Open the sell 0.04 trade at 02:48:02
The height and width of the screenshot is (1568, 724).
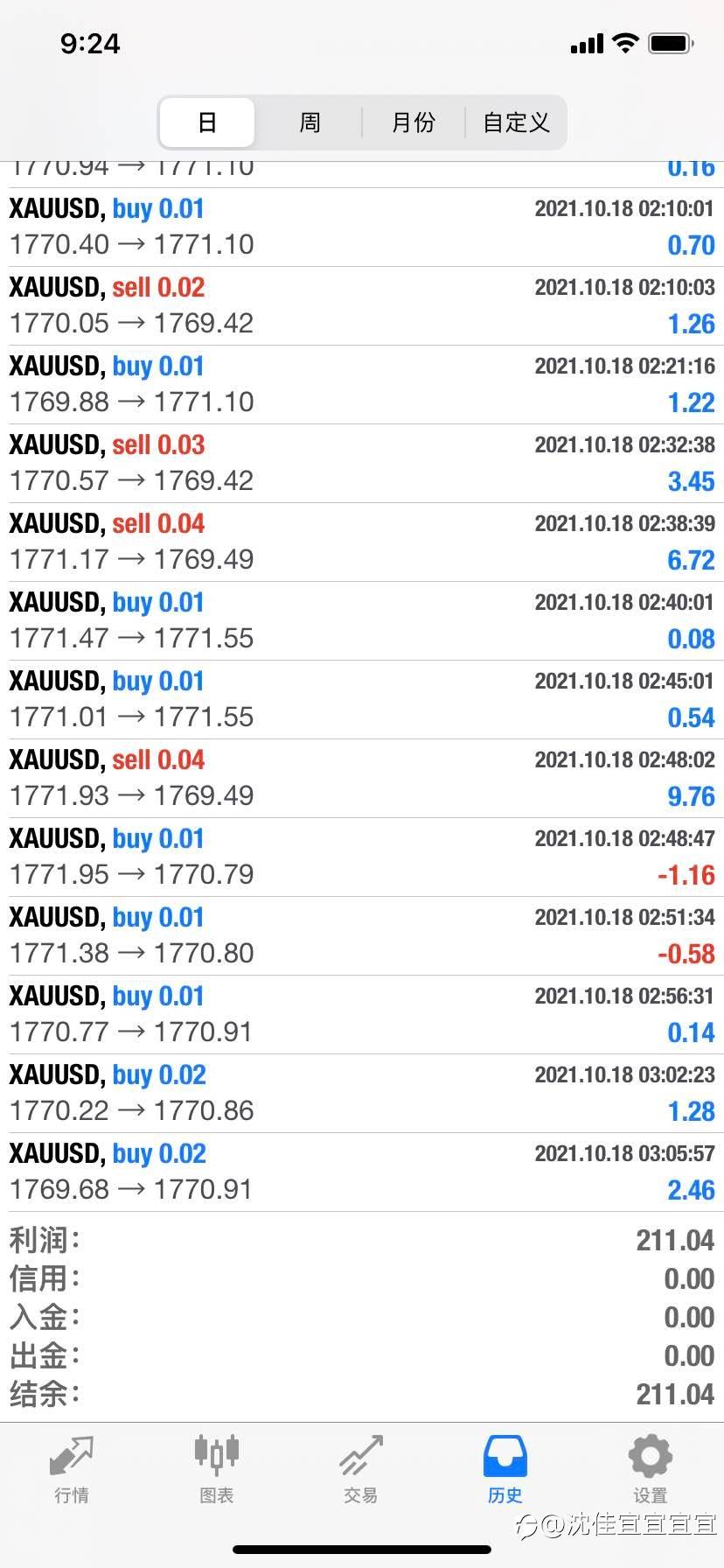(x=362, y=779)
